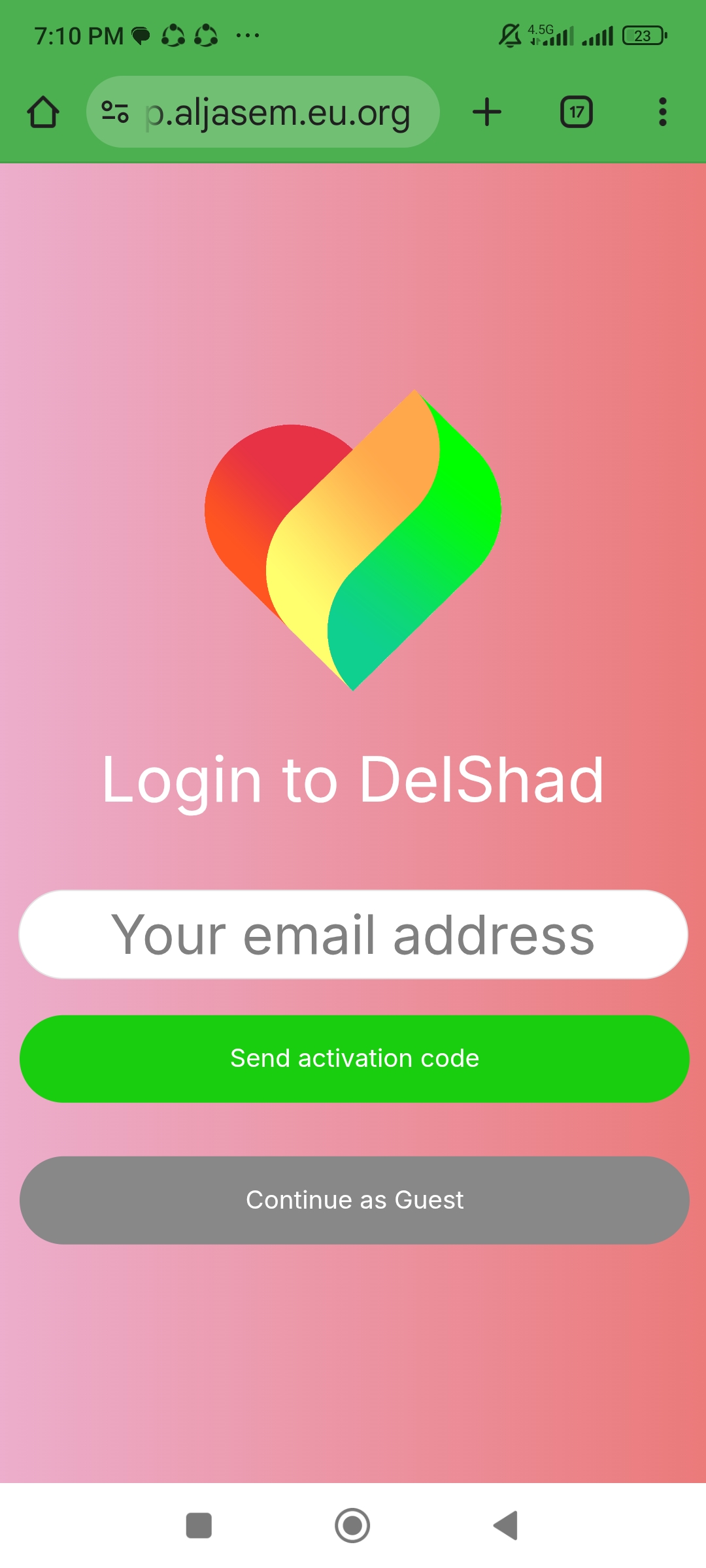
Task: Tap Send activation code
Action: pos(354,1058)
